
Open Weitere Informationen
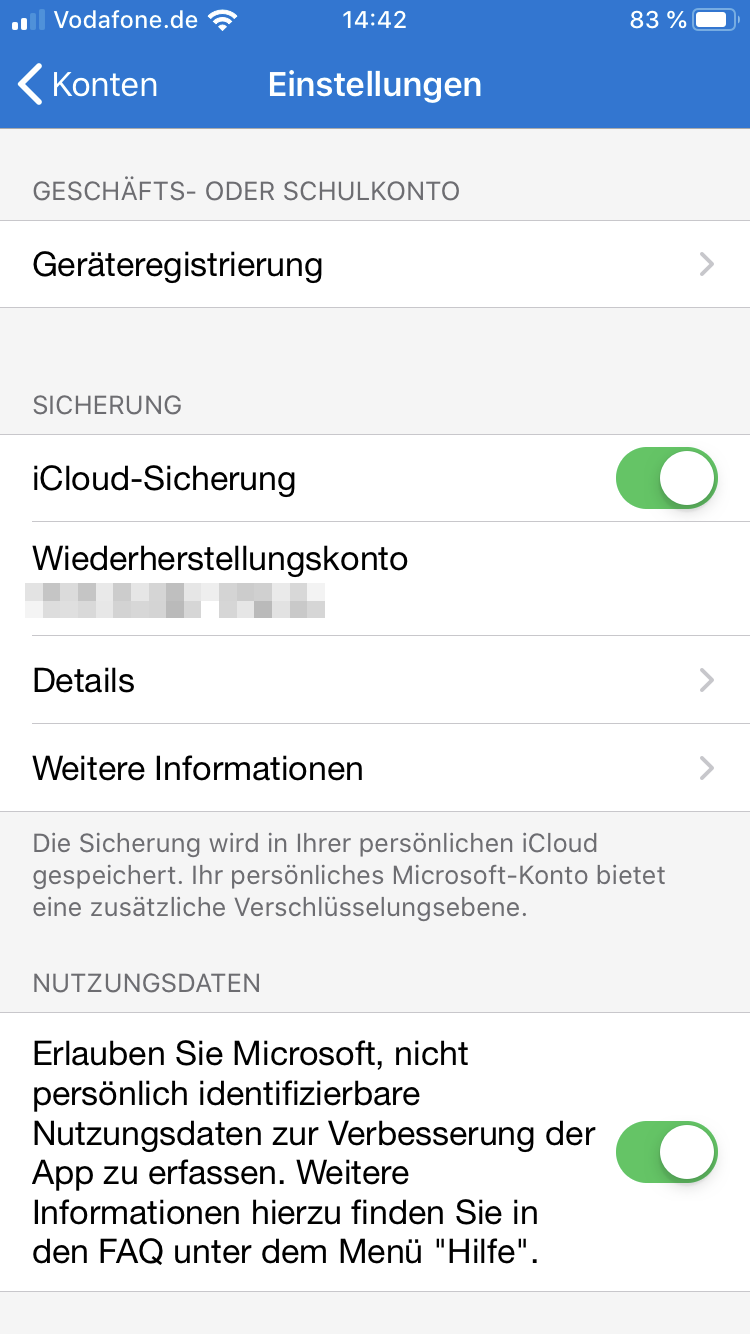click(374, 769)
